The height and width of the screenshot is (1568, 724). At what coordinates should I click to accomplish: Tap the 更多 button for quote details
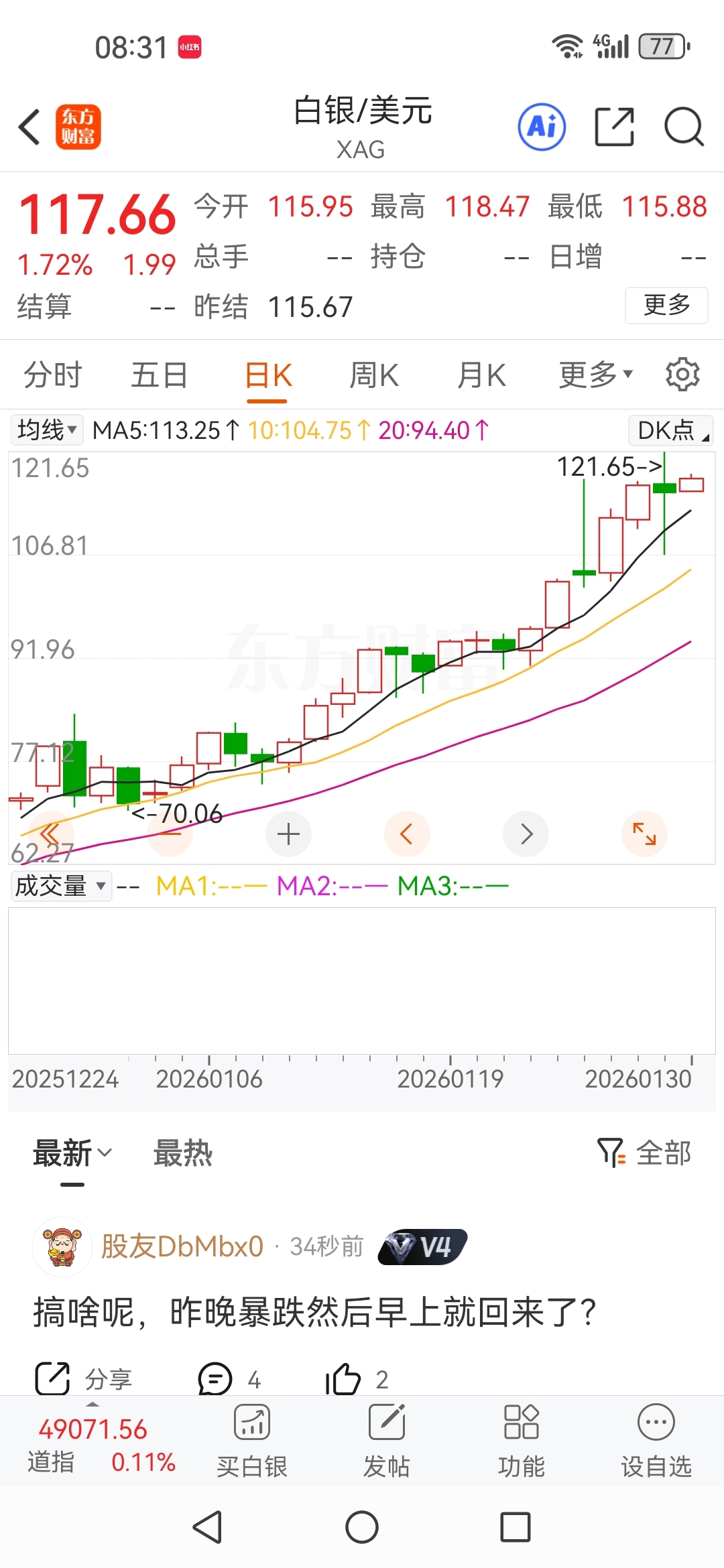666,306
